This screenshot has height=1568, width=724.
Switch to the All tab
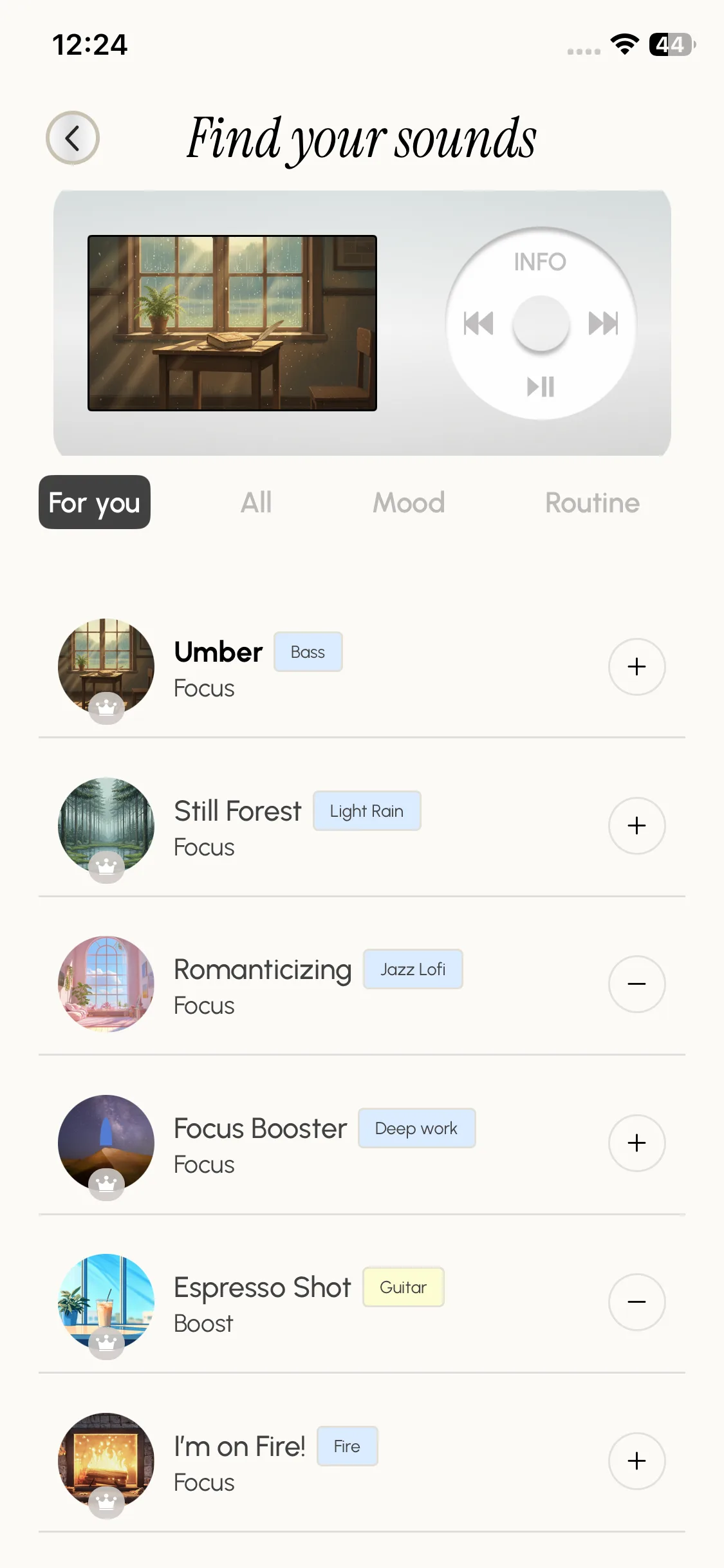pos(256,503)
